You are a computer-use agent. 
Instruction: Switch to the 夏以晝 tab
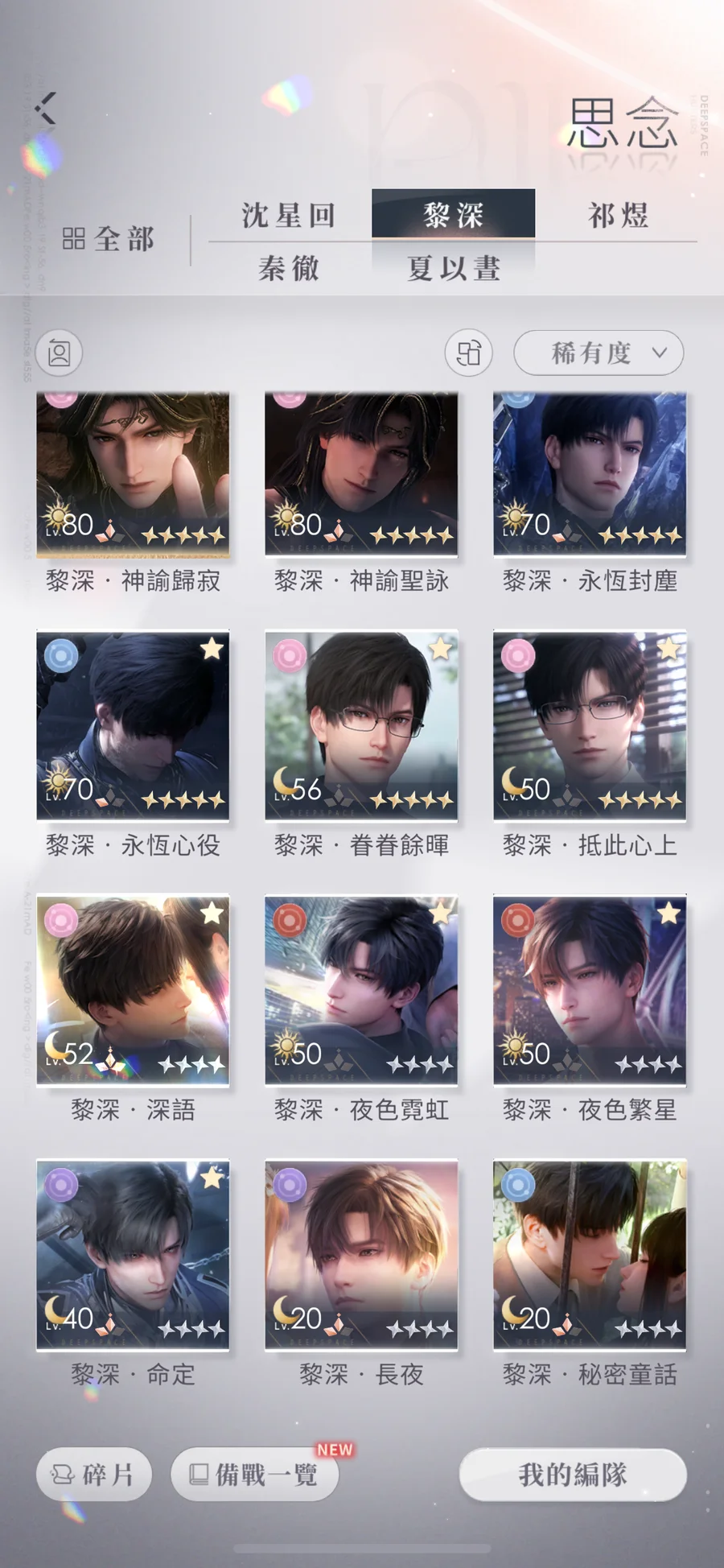point(454,268)
